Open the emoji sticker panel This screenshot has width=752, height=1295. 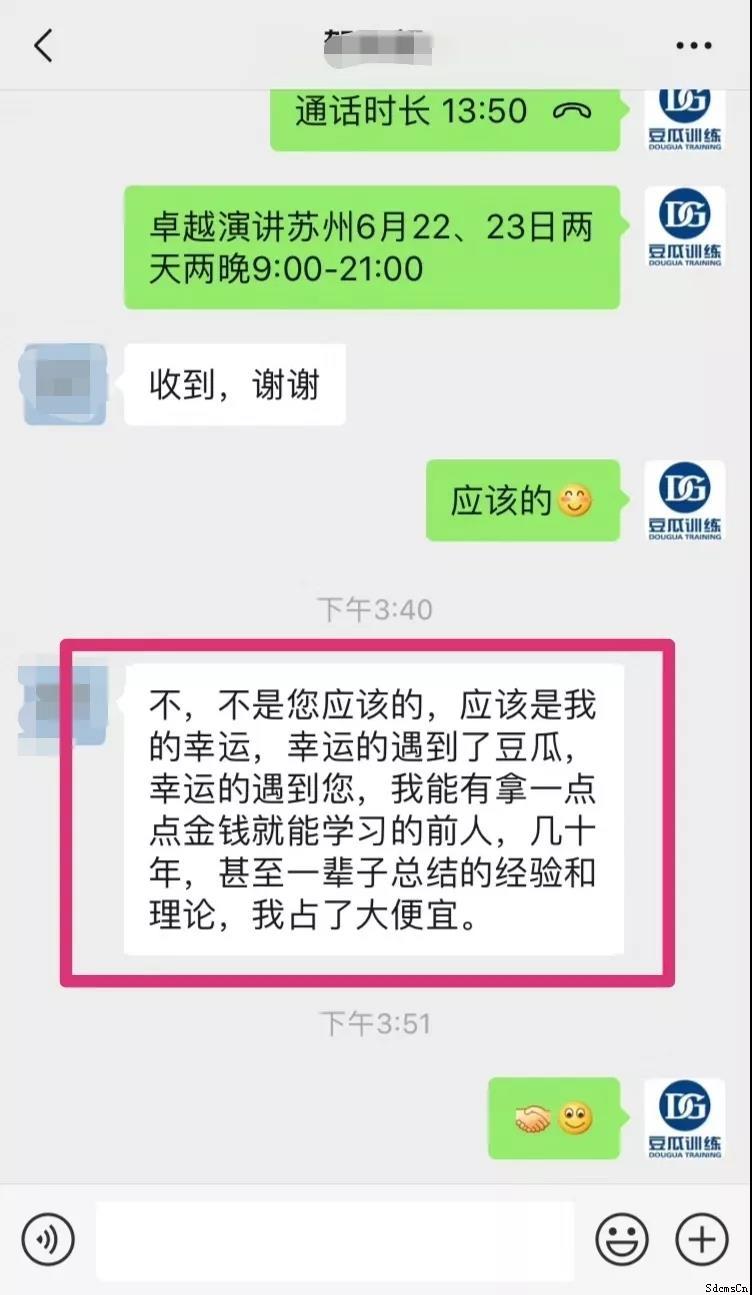(622, 1240)
